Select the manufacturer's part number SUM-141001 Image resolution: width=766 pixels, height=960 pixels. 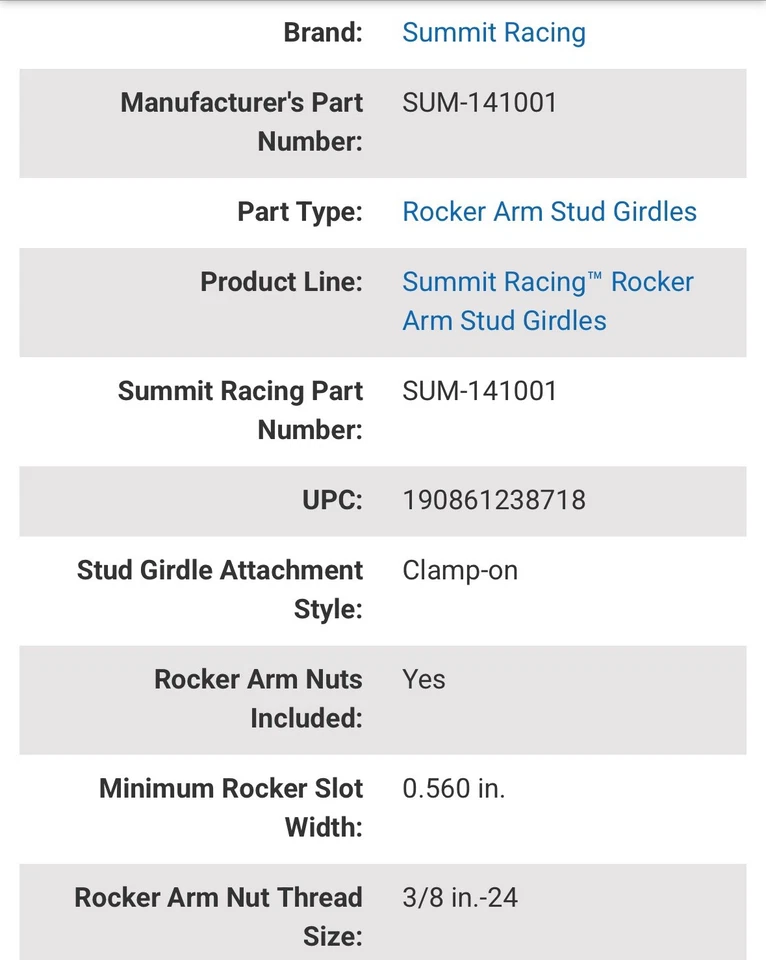pyautogui.click(x=478, y=103)
